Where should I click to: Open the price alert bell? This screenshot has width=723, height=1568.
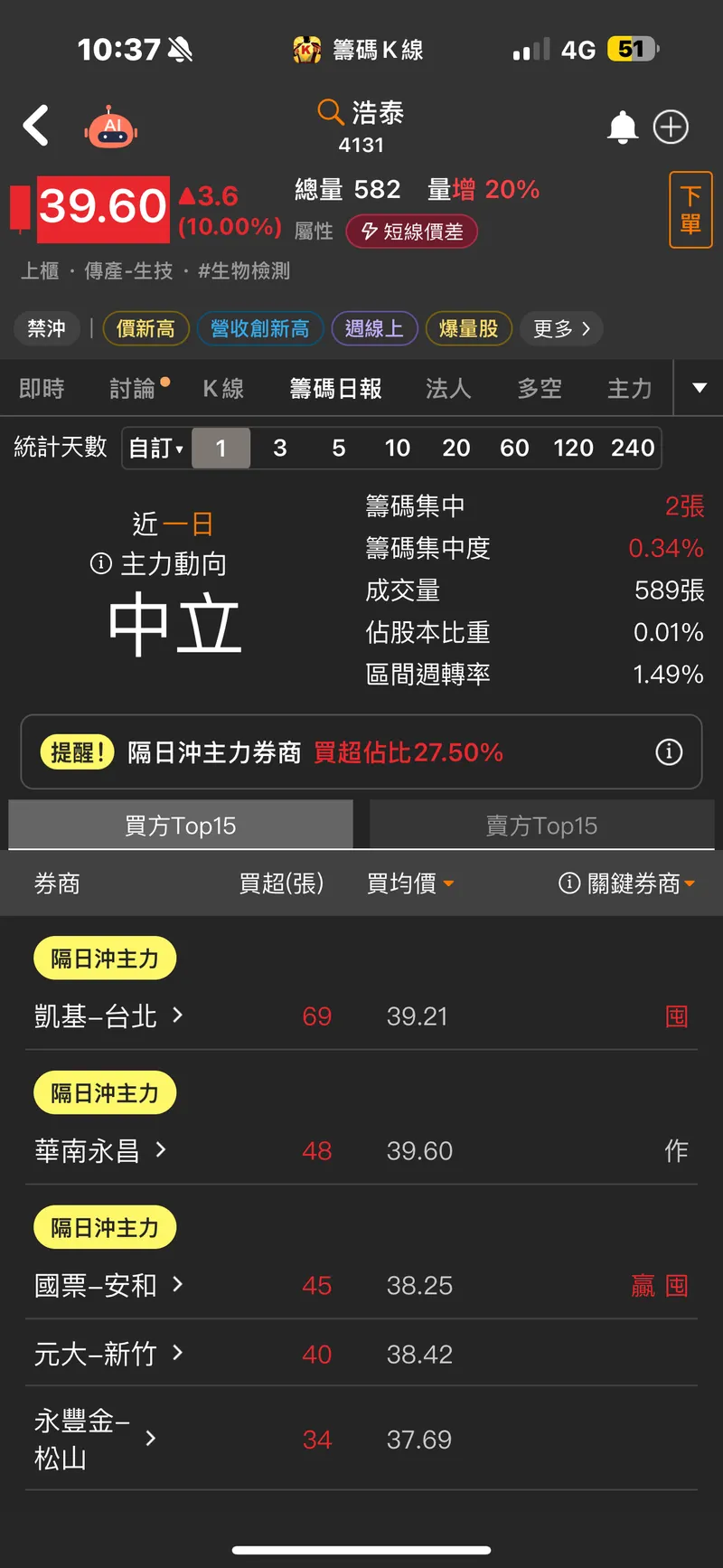[x=622, y=128]
